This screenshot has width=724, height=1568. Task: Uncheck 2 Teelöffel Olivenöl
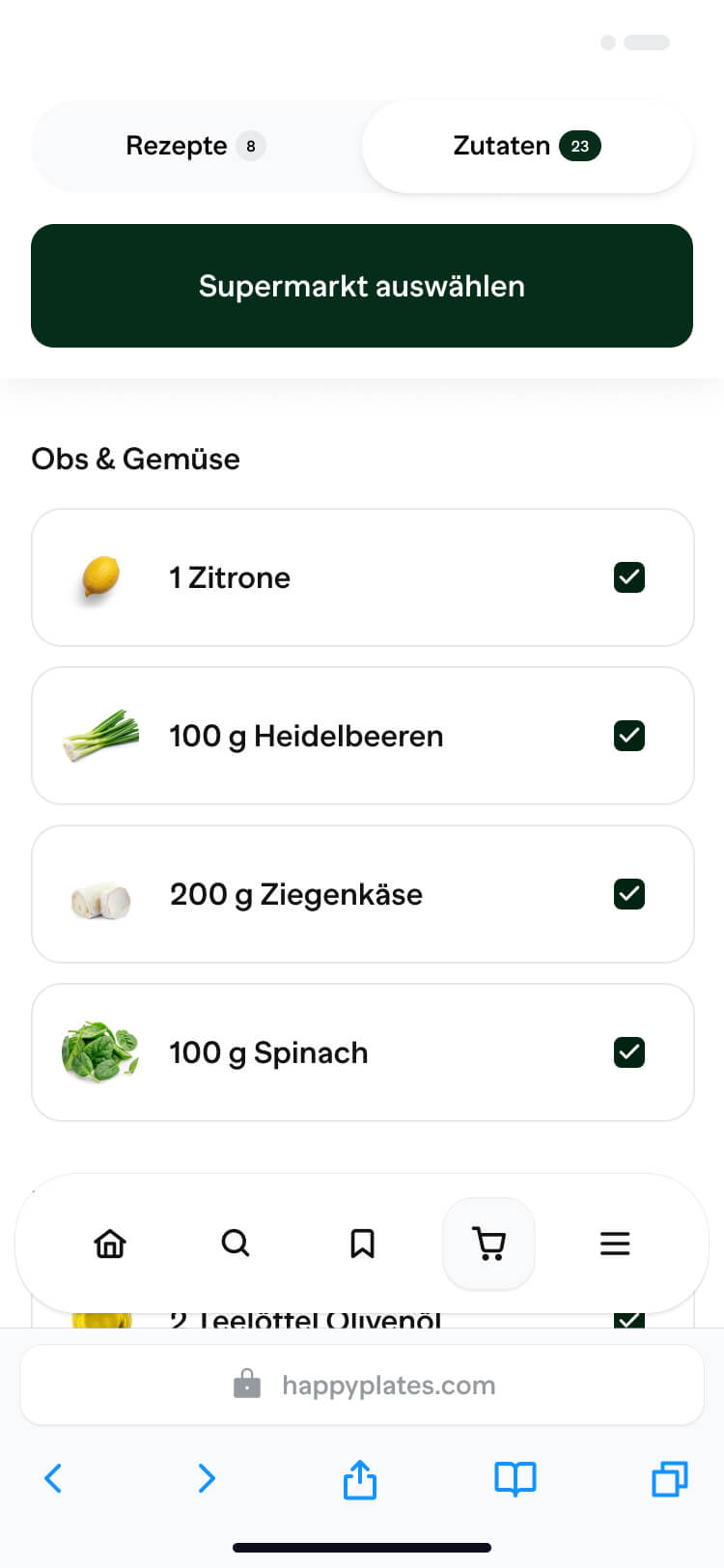[628, 1316]
